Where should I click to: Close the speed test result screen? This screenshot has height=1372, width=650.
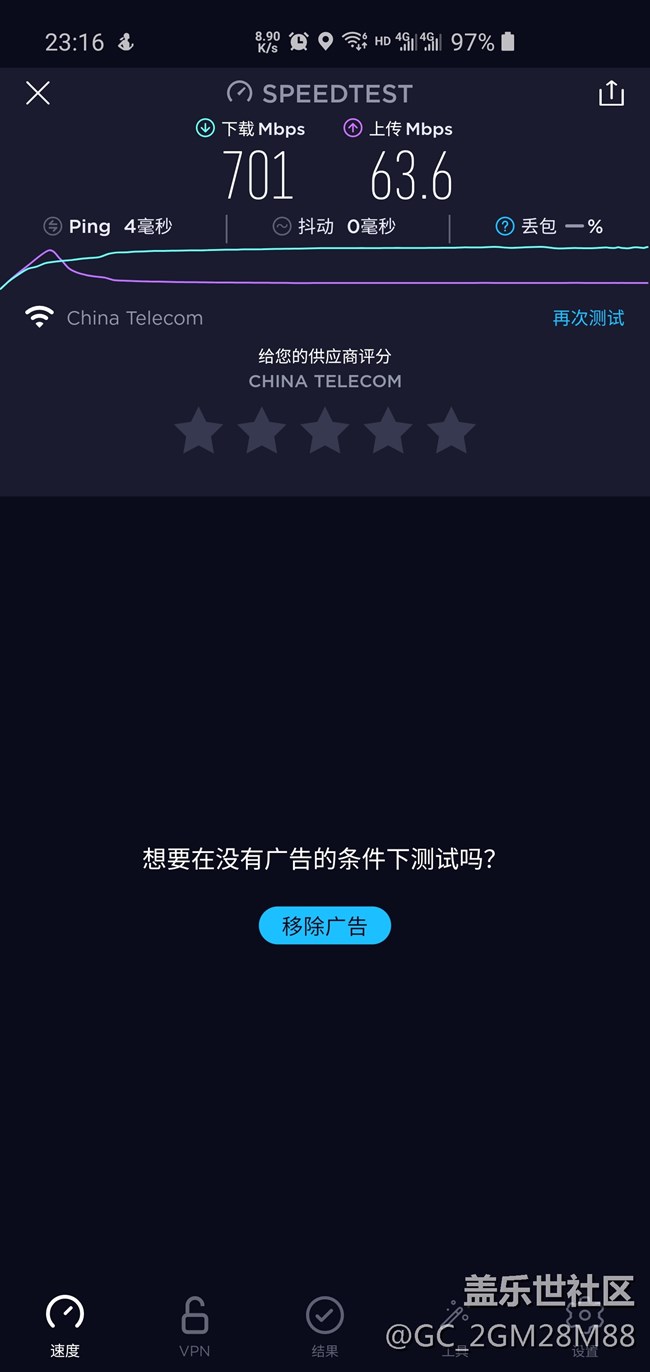pos(38,94)
